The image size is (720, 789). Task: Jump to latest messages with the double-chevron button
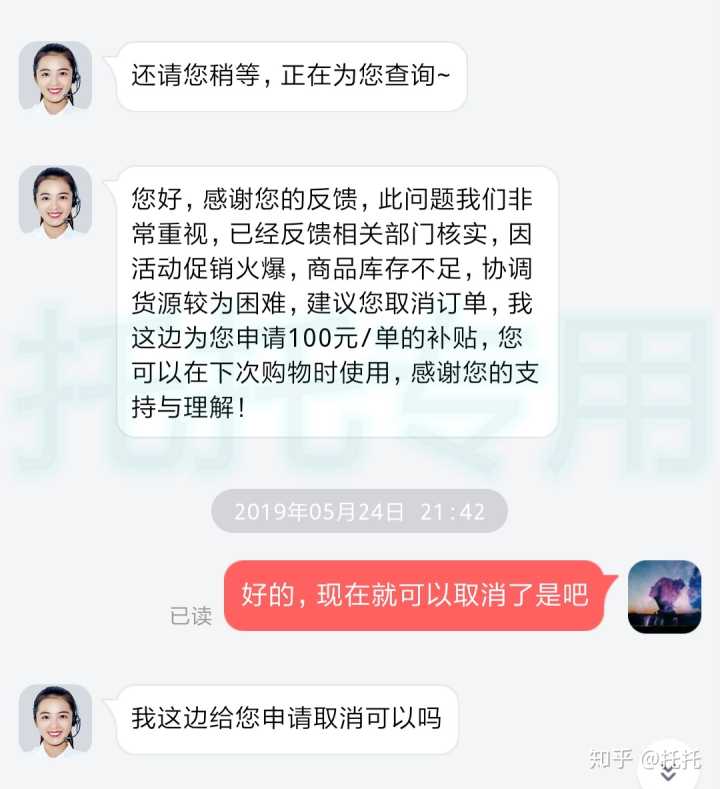click(x=669, y=774)
